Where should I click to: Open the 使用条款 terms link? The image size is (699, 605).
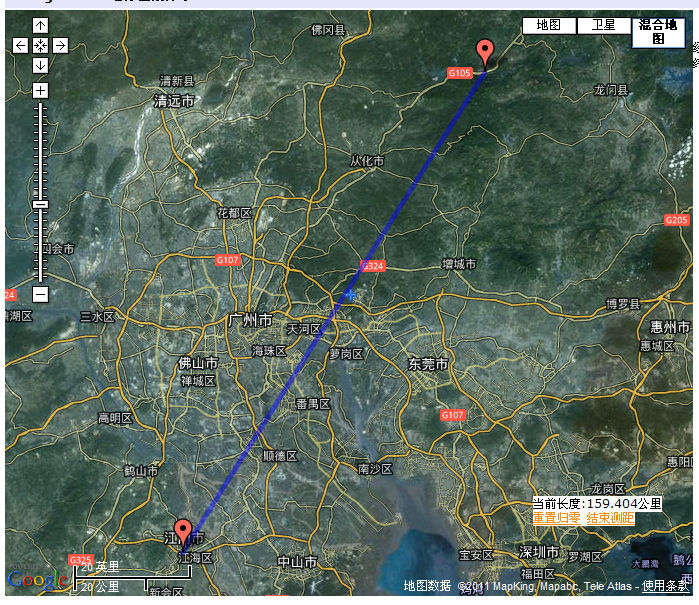665,586
